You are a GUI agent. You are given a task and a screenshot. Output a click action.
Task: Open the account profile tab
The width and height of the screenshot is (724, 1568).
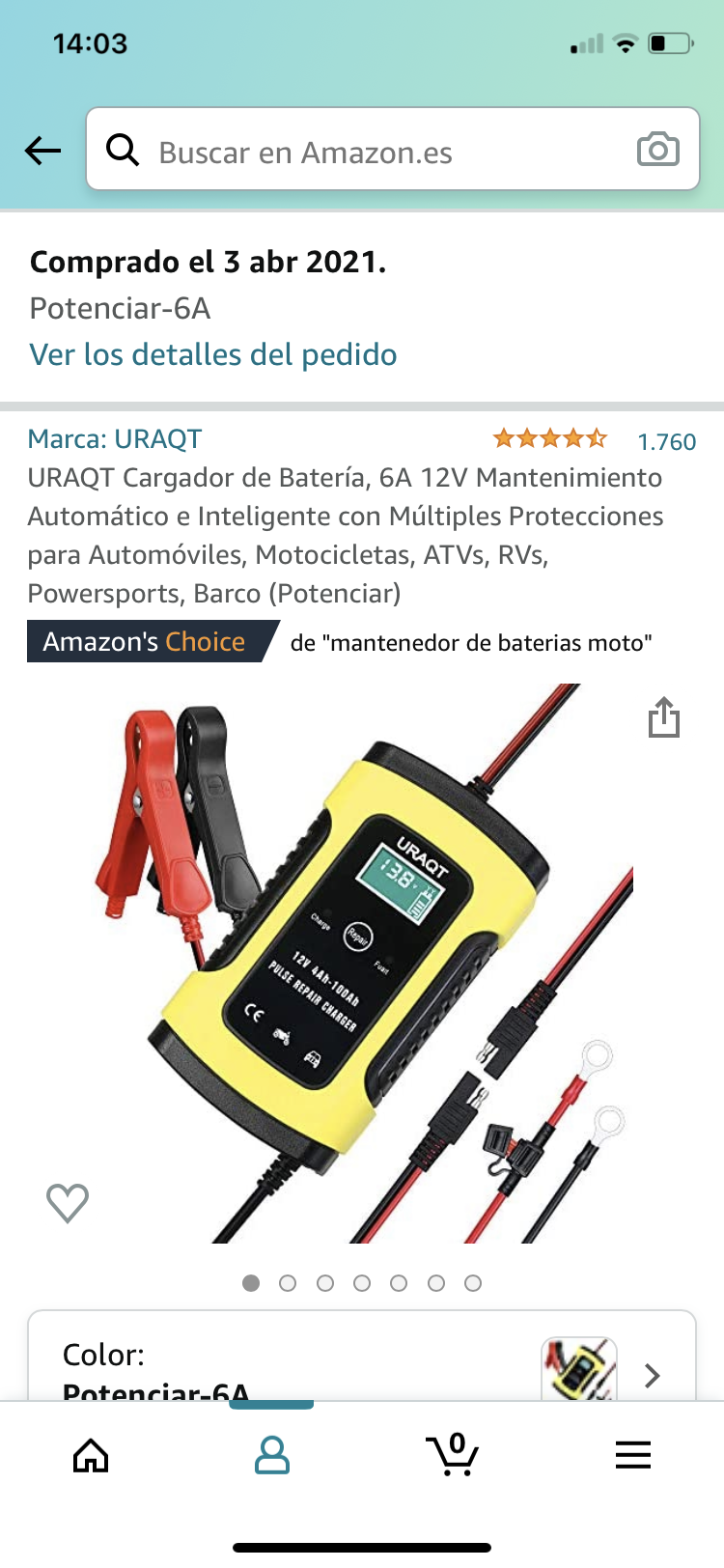pyautogui.click(x=271, y=1455)
